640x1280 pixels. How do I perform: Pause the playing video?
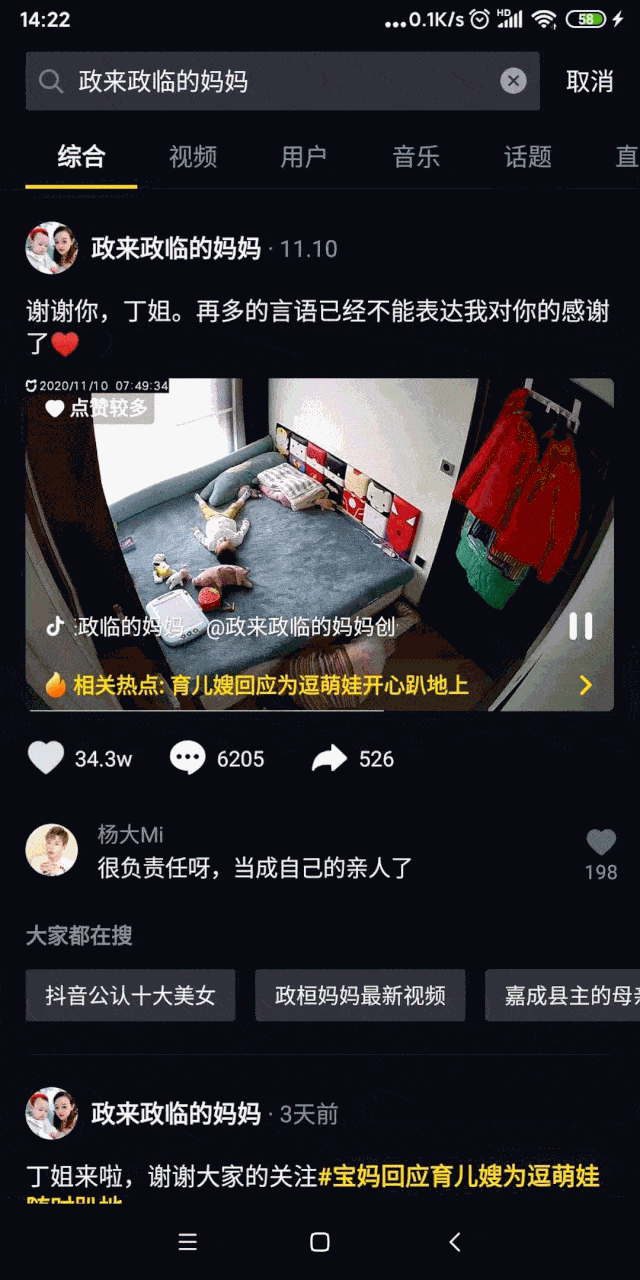pyautogui.click(x=580, y=626)
